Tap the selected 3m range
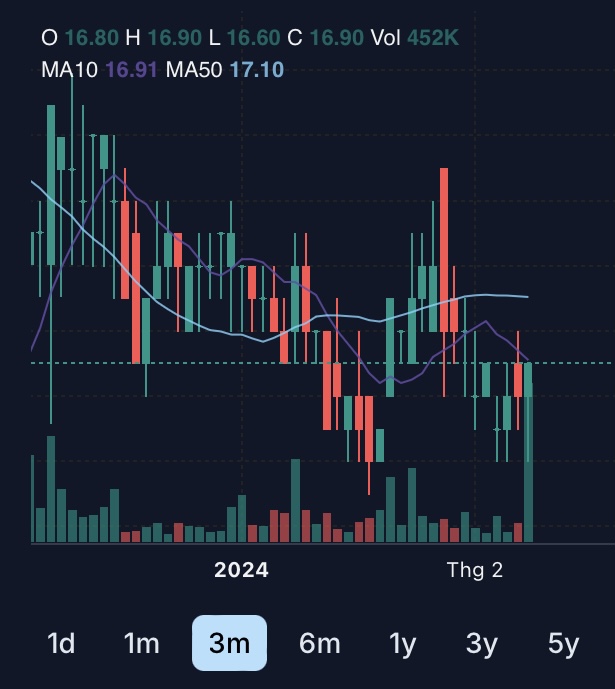Viewport: 615px width, 689px height. click(229, 643)
